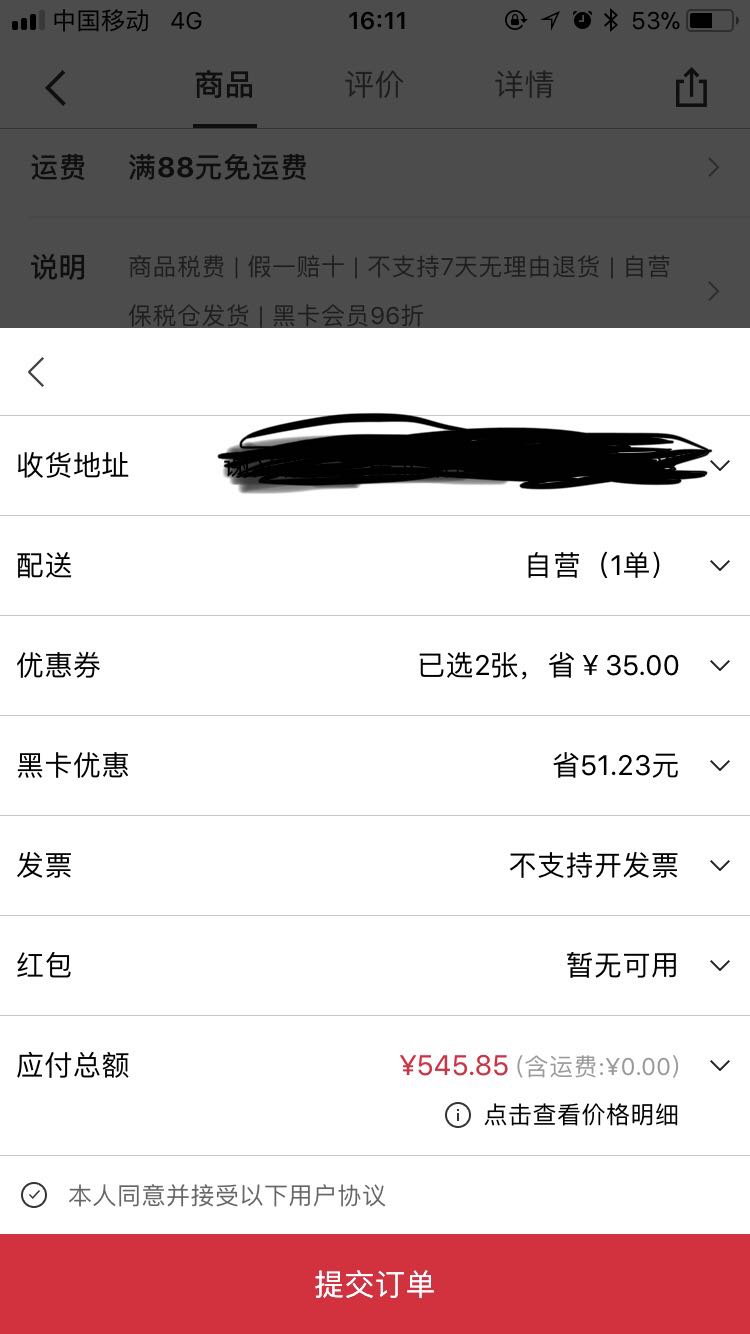Open the 优惠券 coupon selection
750x1334 pixels.
pyautogui.click(x=375, y=666)
